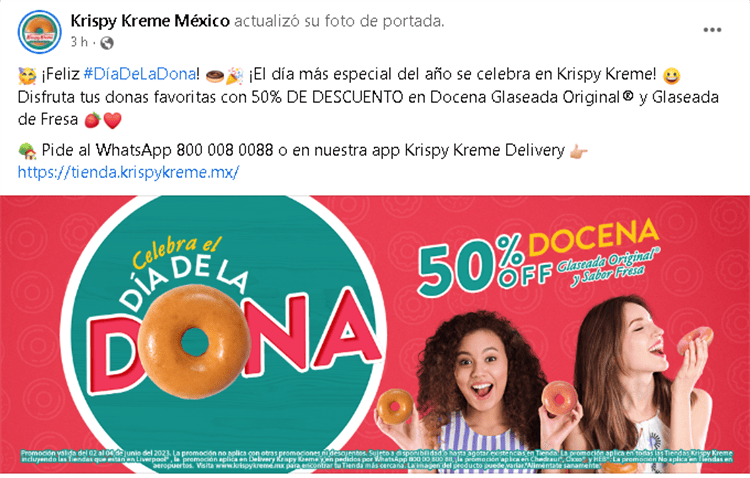
Task: Open the Krispy Kreme México page name
Action: click(x=151, y=21)
